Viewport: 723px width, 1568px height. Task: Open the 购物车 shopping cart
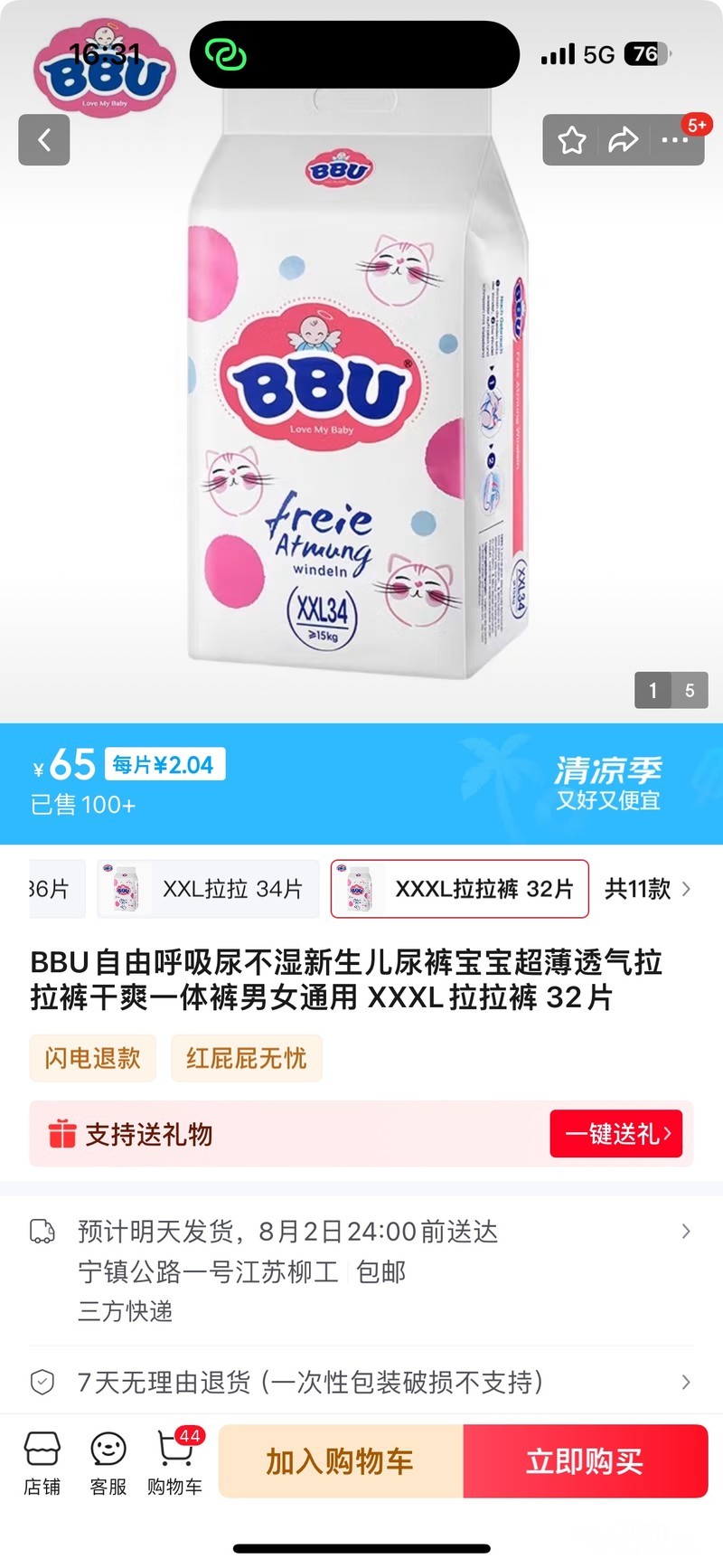(175, 1463)
